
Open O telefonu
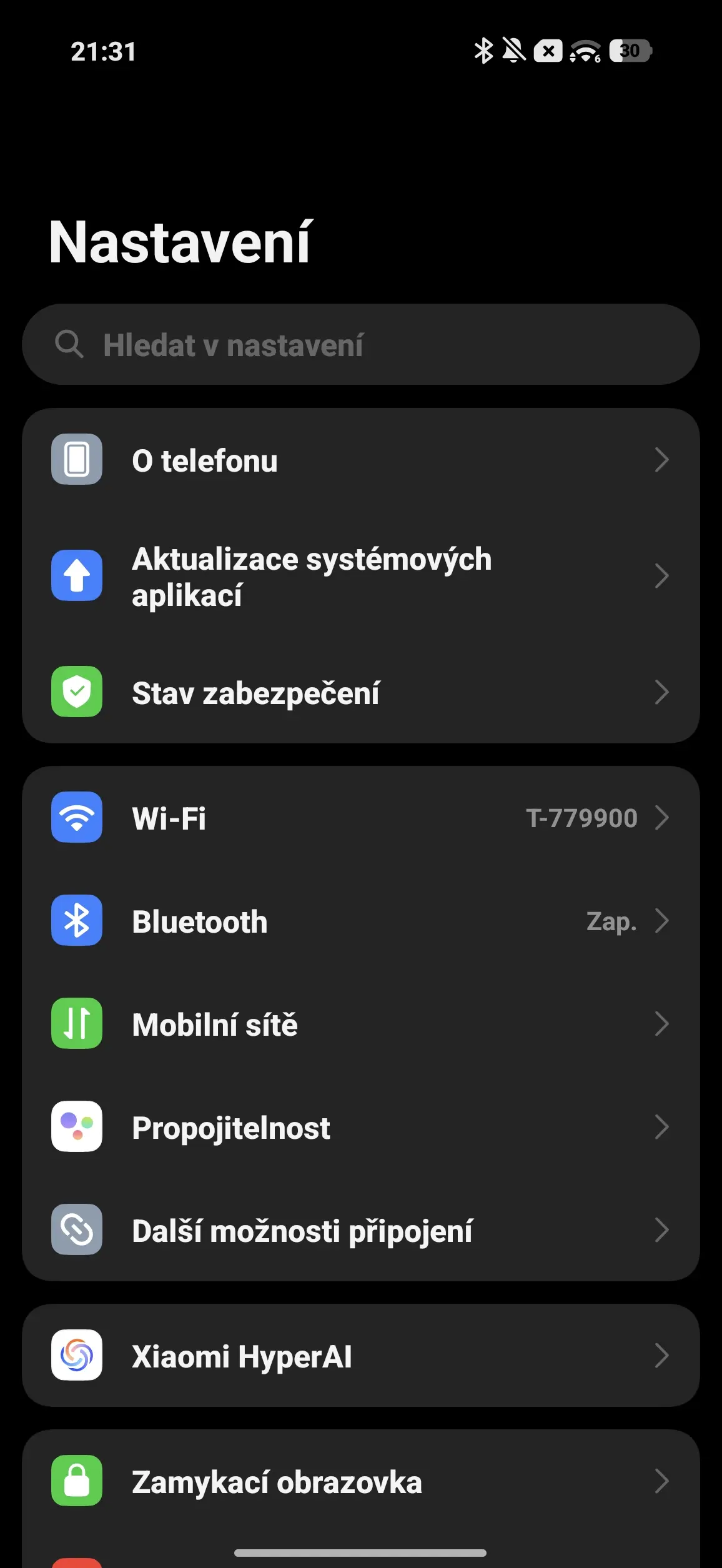tap(360, 460)
